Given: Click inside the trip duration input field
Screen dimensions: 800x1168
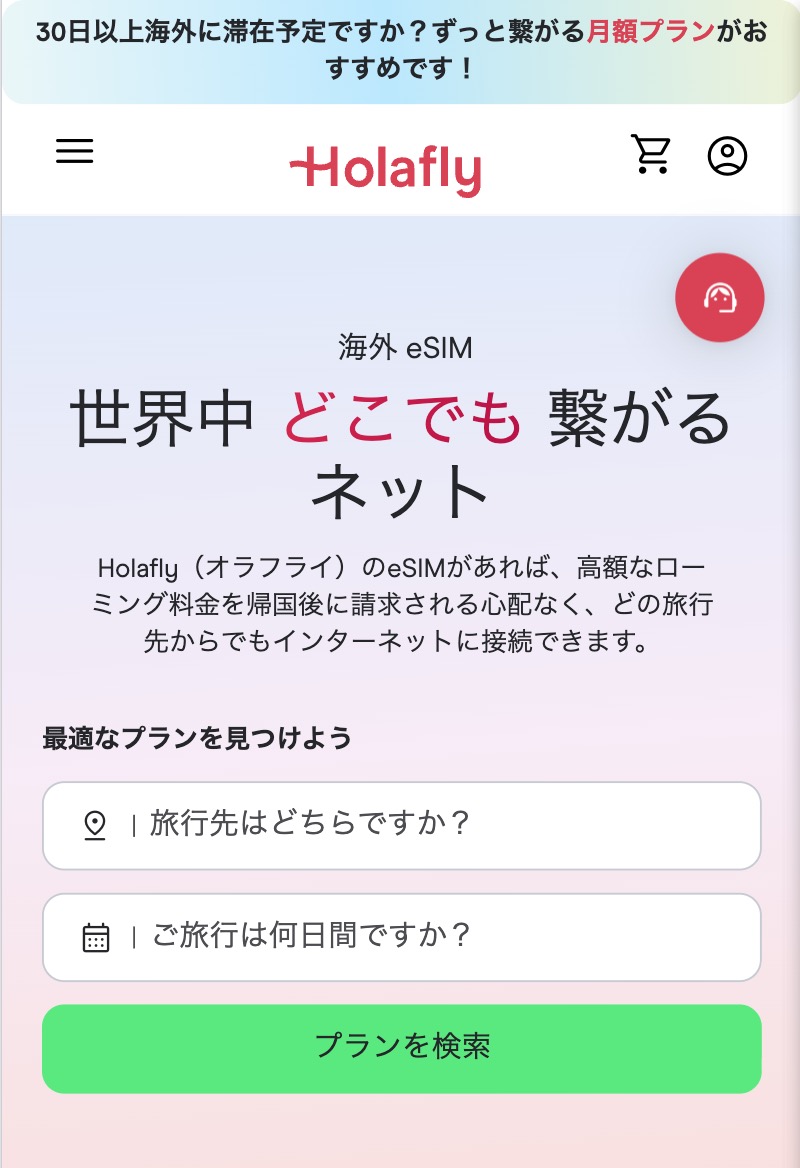Looking at the screenshot, I should point(400,937).
